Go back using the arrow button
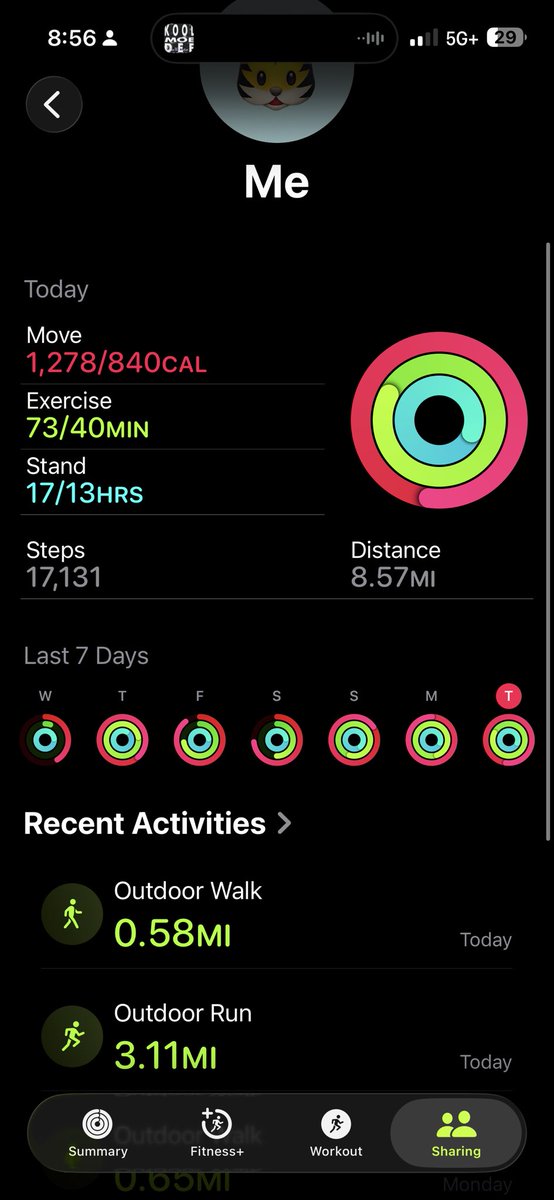 point(53,105)
